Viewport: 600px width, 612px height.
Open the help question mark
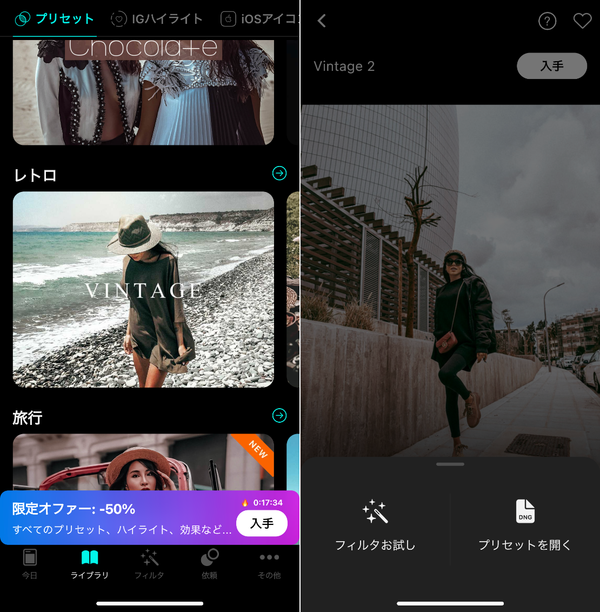(x=547, y=21)
